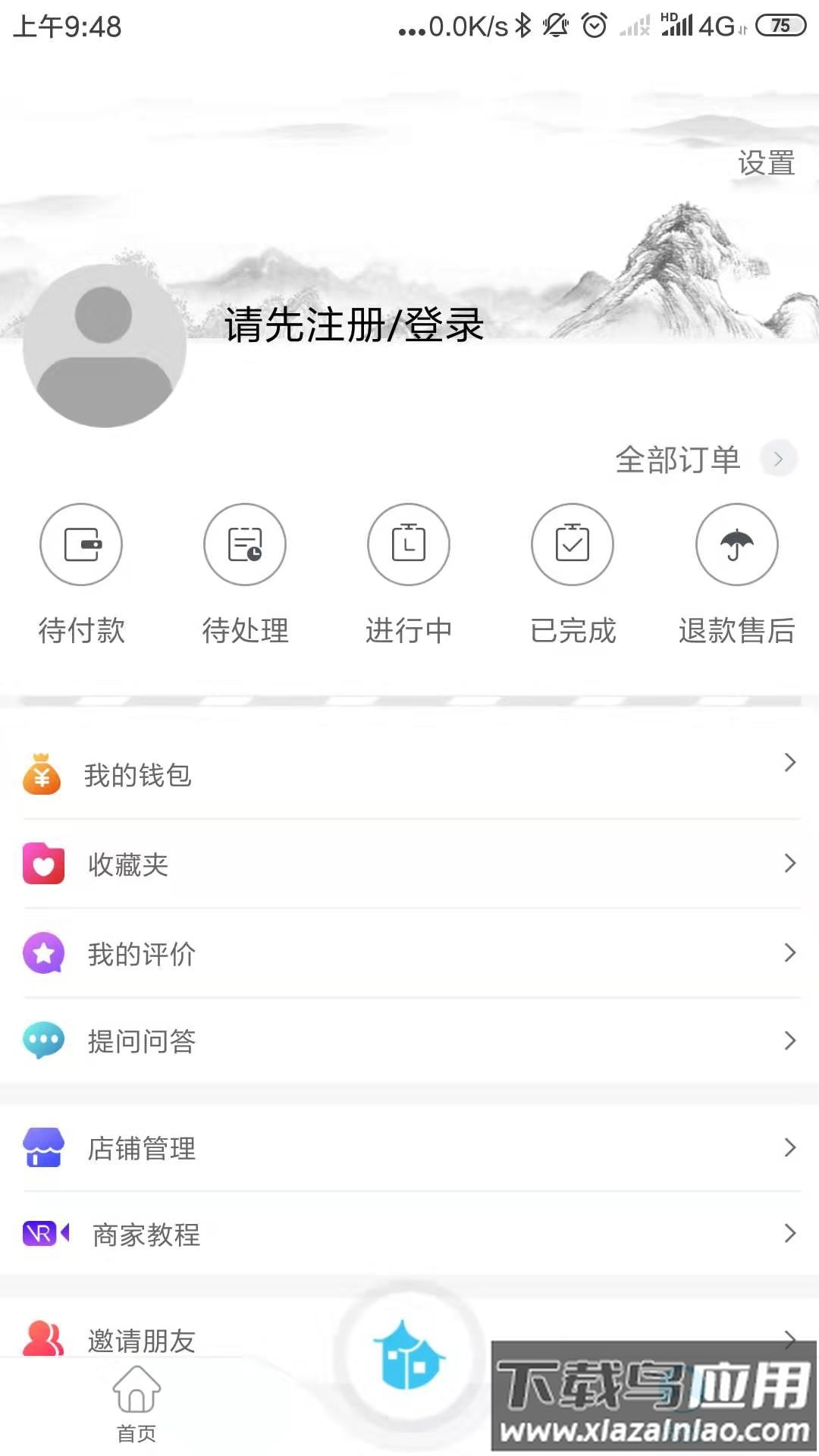The image size is (819, 1456).
Task: Click the 我的评价 star review icon
Action: pyautogui.click(x=44, y=952)
